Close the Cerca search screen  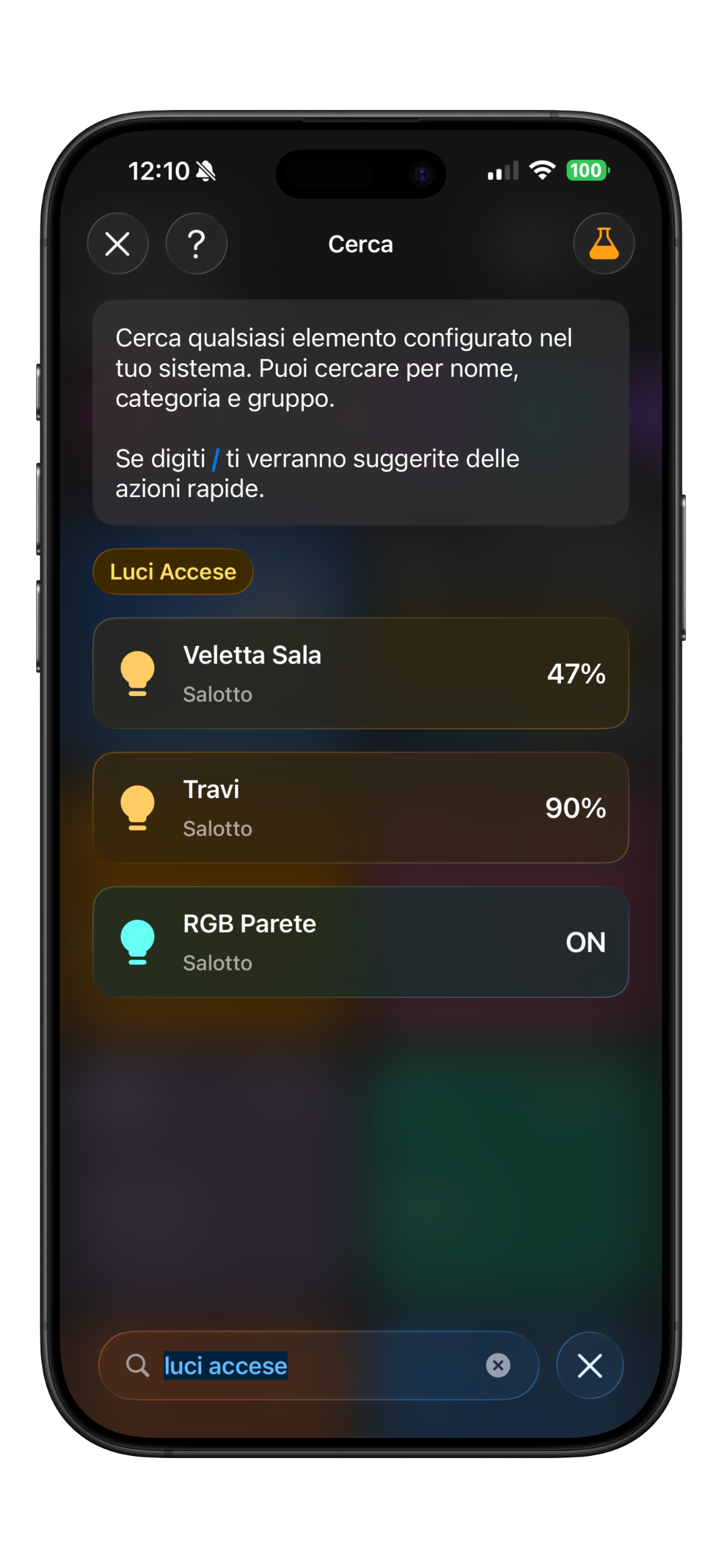tap(118, 244)
